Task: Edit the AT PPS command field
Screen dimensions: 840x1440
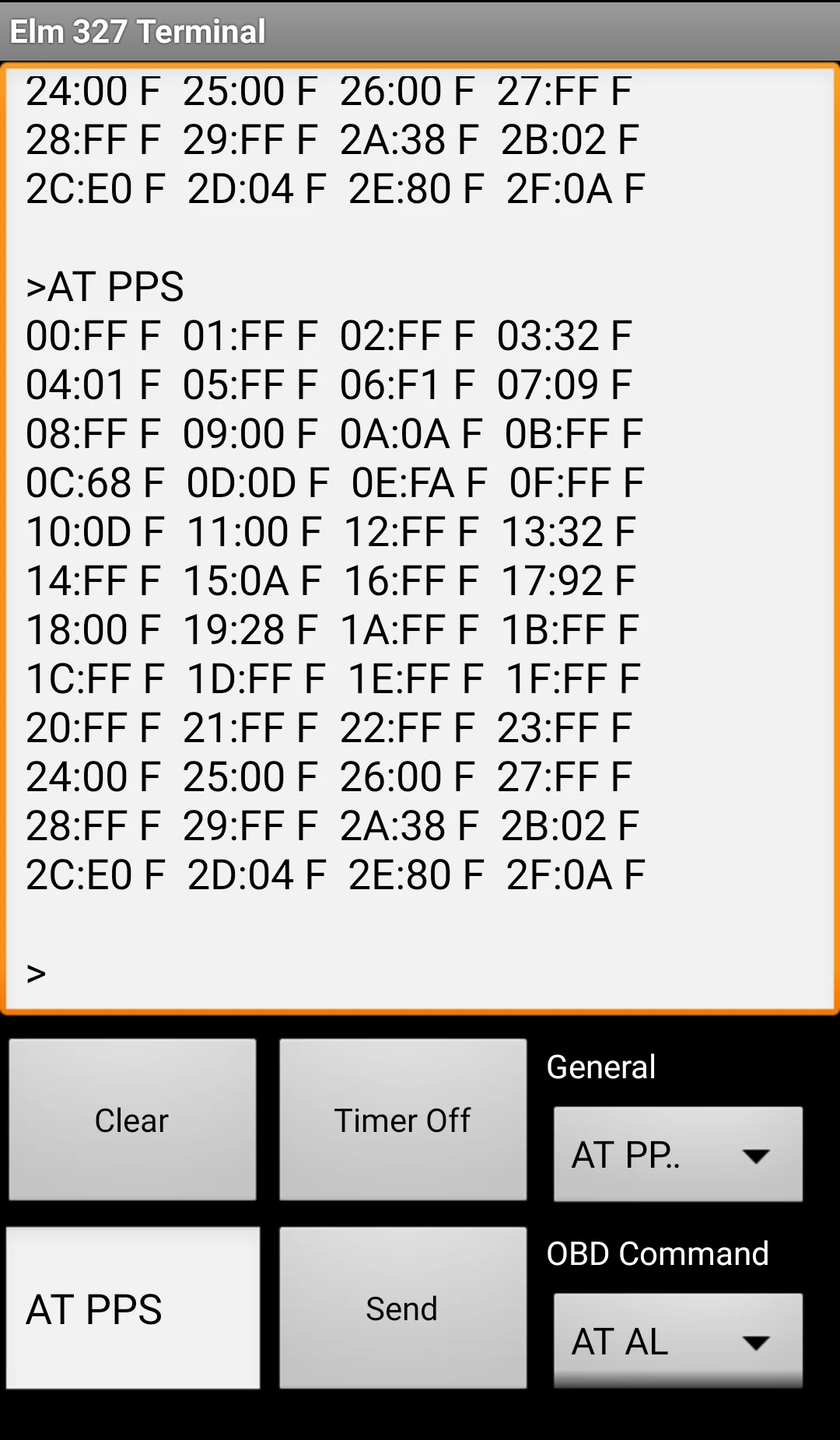Action: [x=133, y=1308]
